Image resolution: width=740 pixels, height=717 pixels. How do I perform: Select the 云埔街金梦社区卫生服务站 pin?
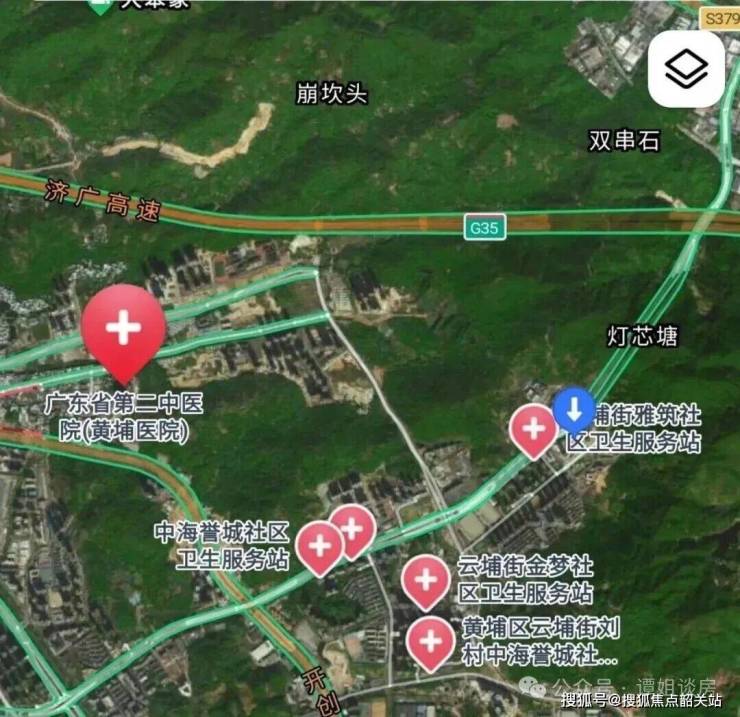point(426,579)
